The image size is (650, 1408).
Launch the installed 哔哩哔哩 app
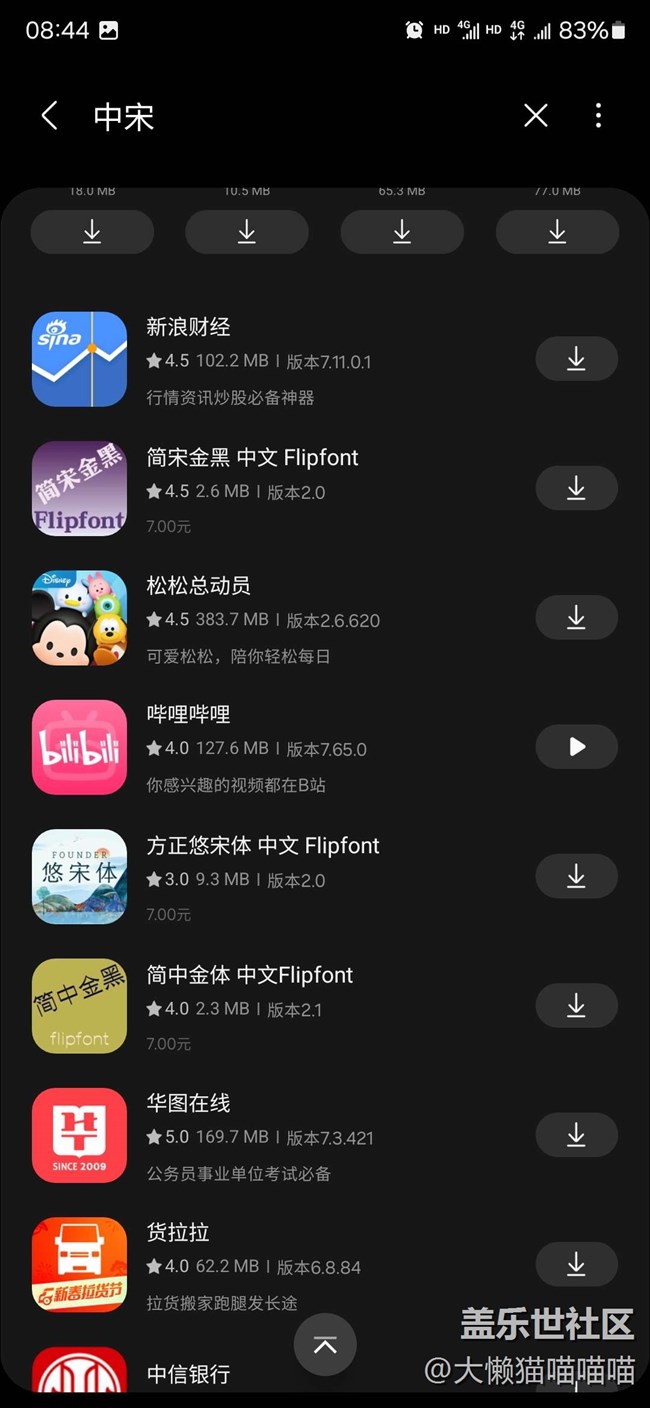(x=576, y=747)
